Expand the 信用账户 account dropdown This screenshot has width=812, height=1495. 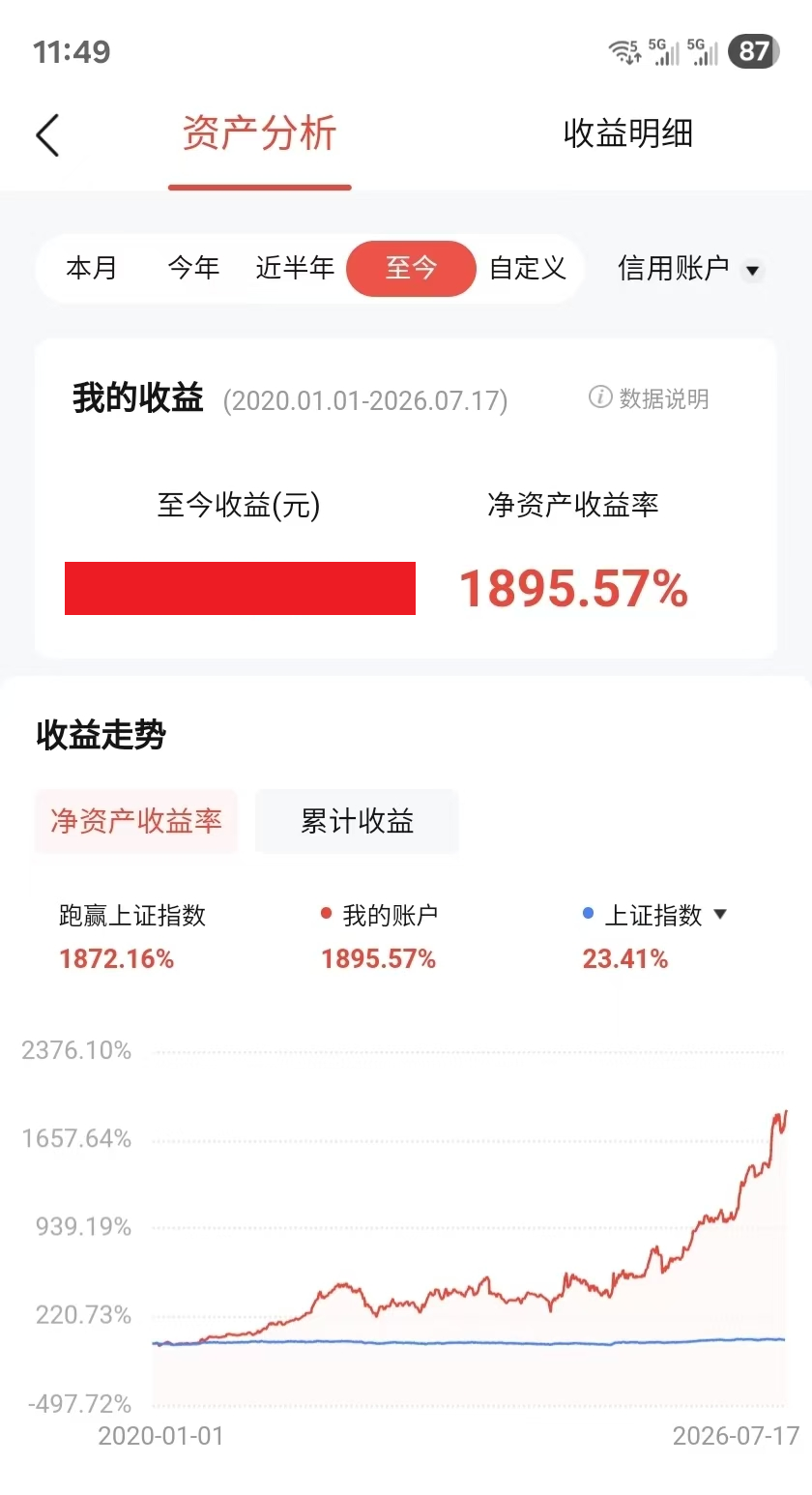(690, 269)
